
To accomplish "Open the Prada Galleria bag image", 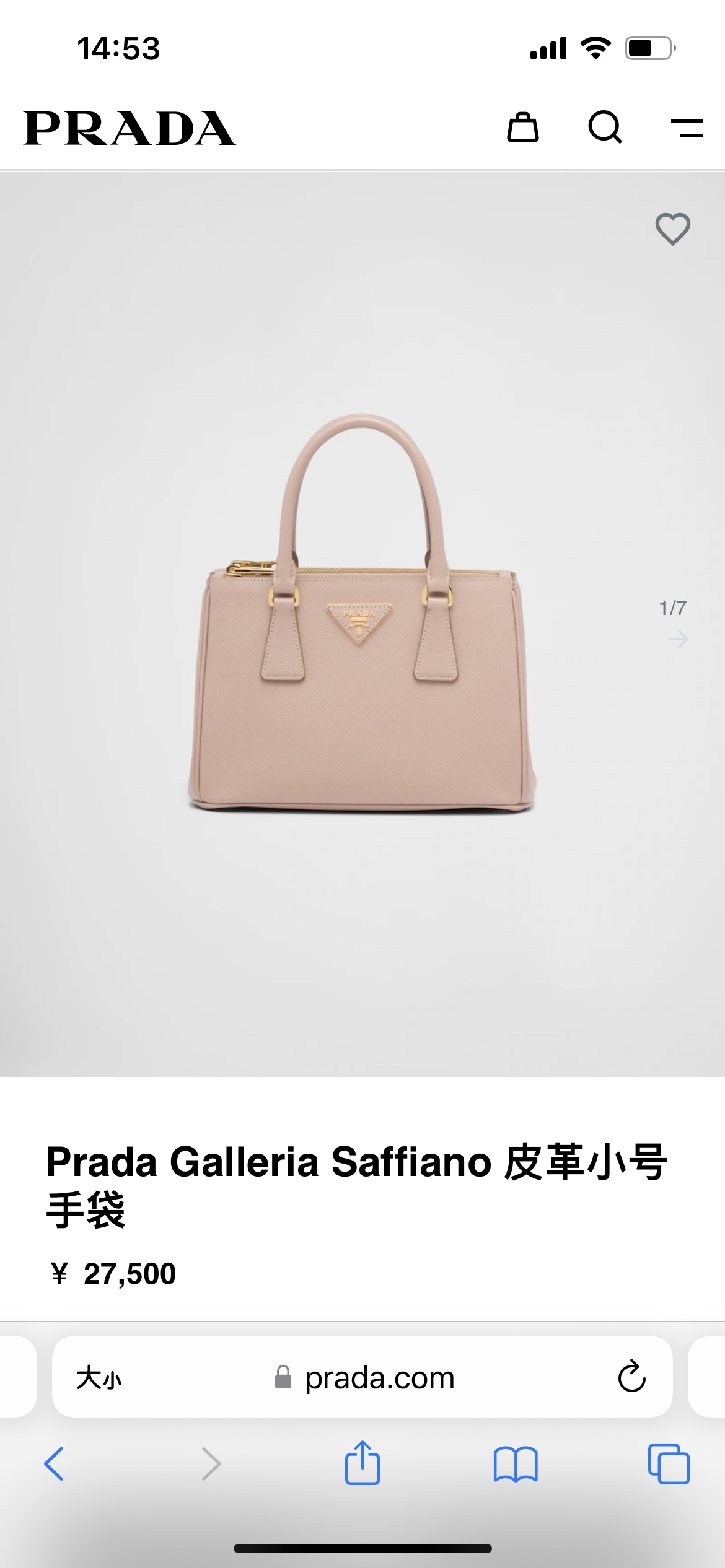I will [362, 613].
